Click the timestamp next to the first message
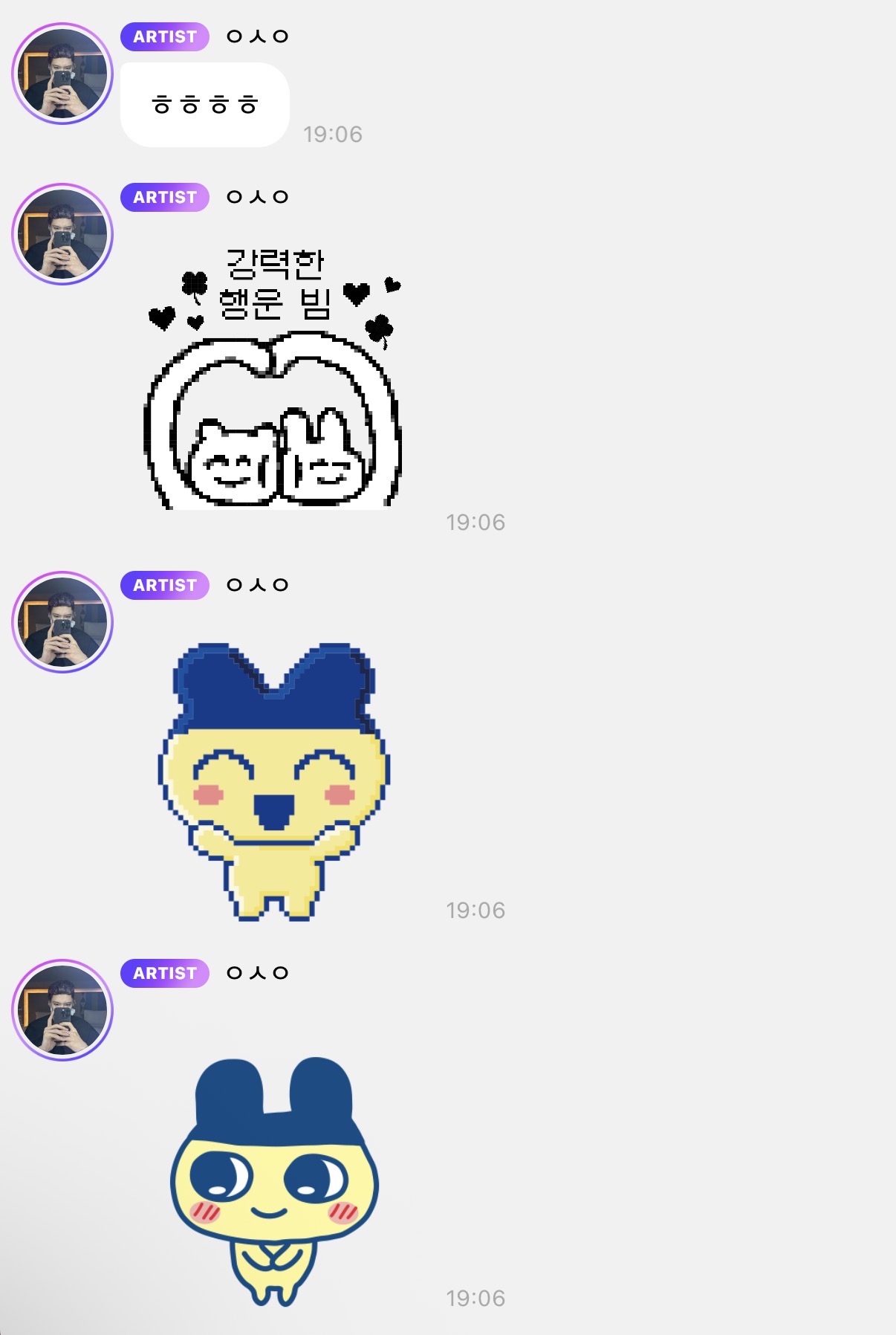Screen dimensions: 896x1335 click(x=332, y=135)
